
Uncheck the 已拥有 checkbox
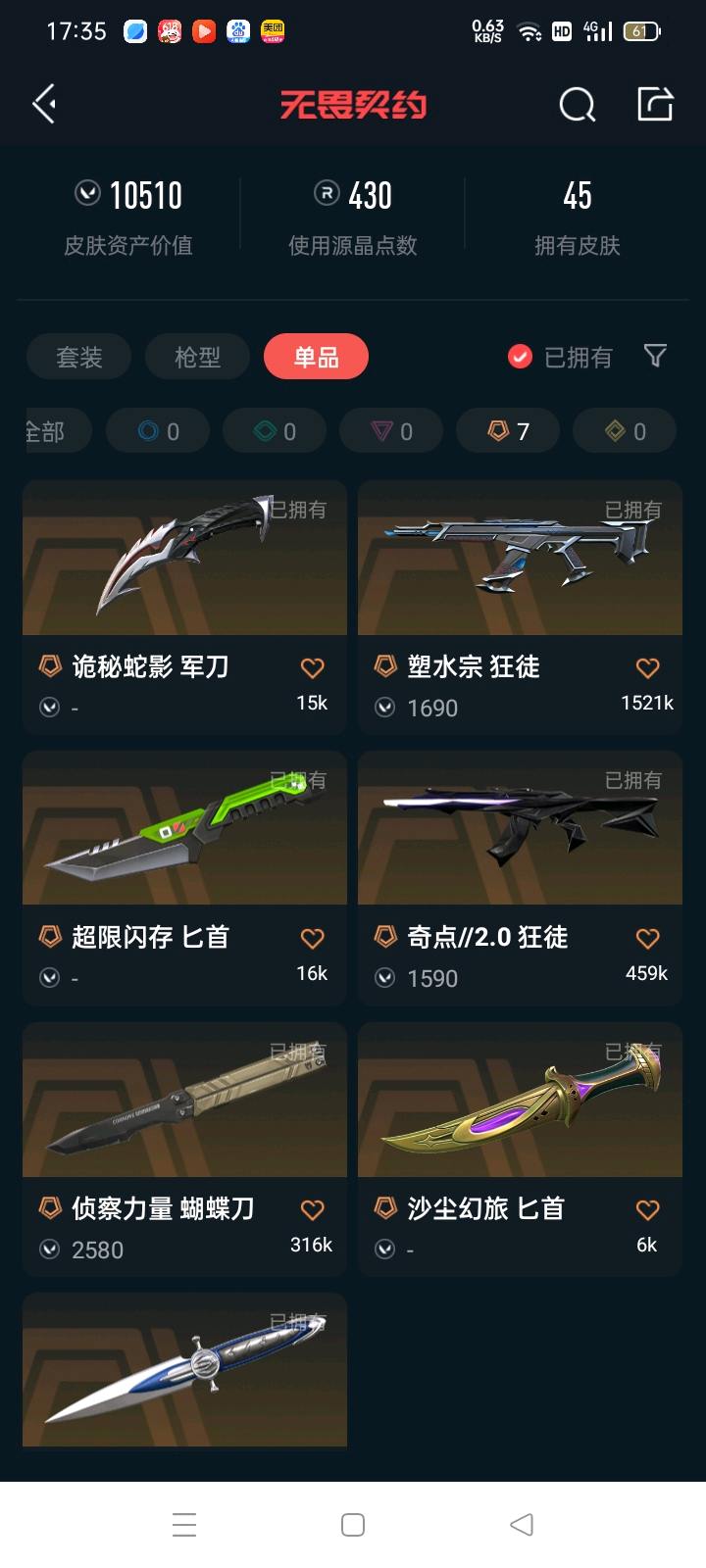(x=520, y=357)
